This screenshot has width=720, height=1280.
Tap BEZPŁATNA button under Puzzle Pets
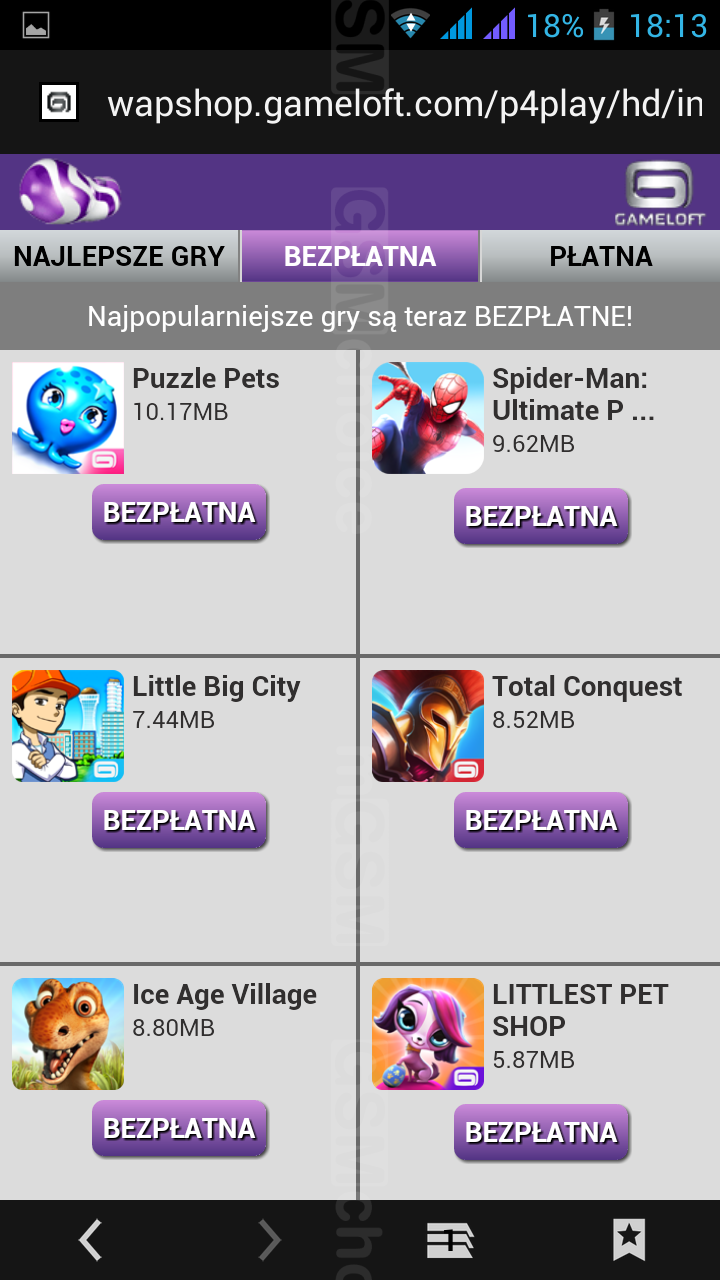point(180,513)
